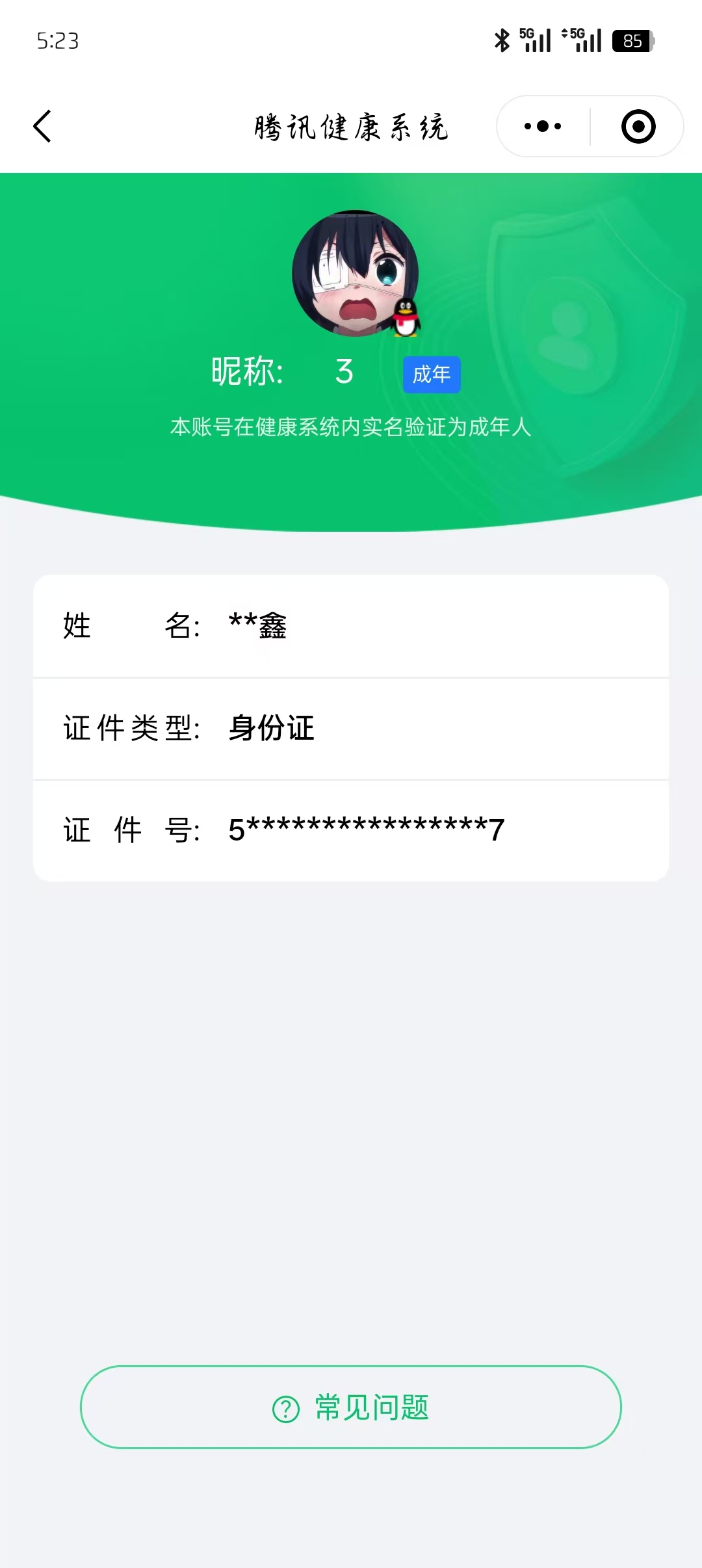The height and width of the screenshot is (1568, 702).
Task: Click the 腾讯健康系统 title text
Action: tap(351, 127)
